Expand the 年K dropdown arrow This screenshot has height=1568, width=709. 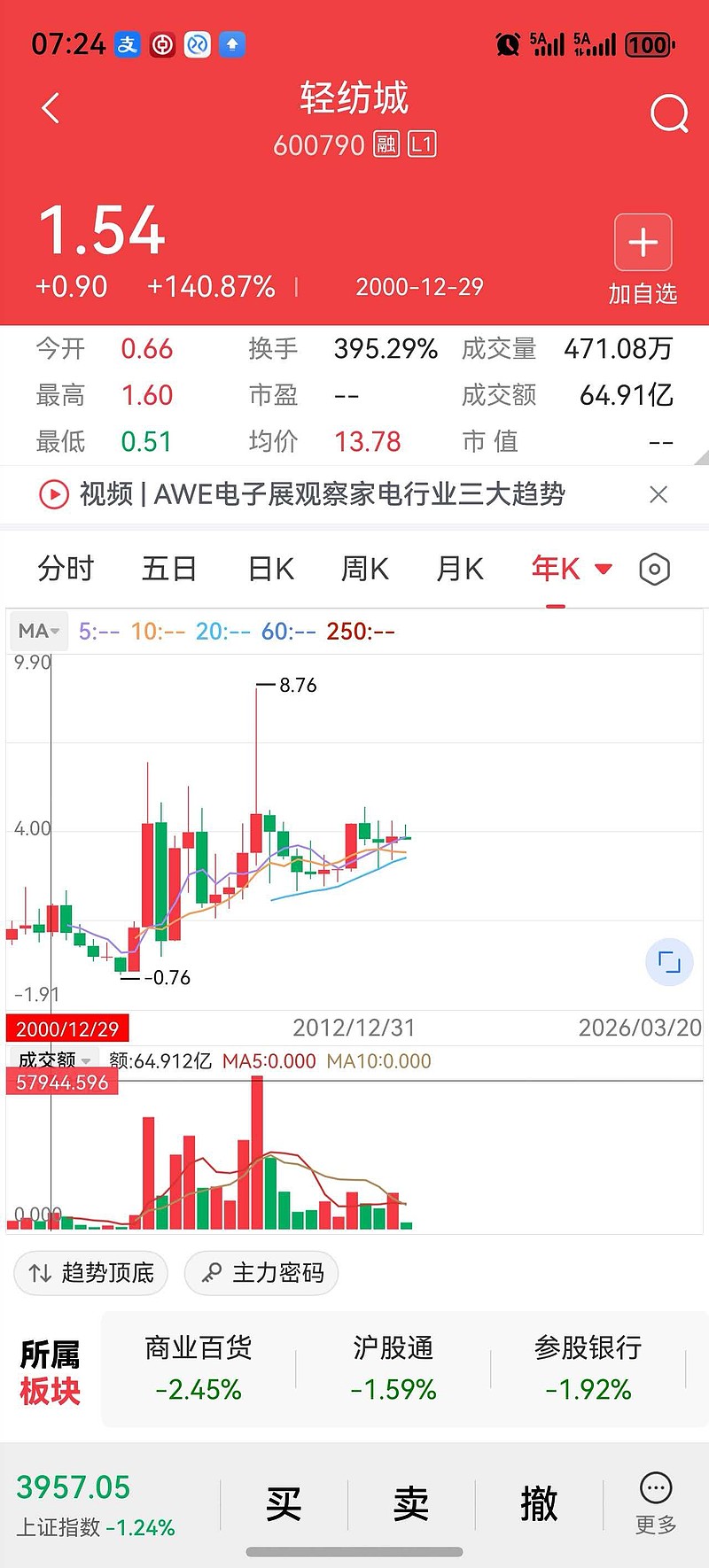pos(603,570)
